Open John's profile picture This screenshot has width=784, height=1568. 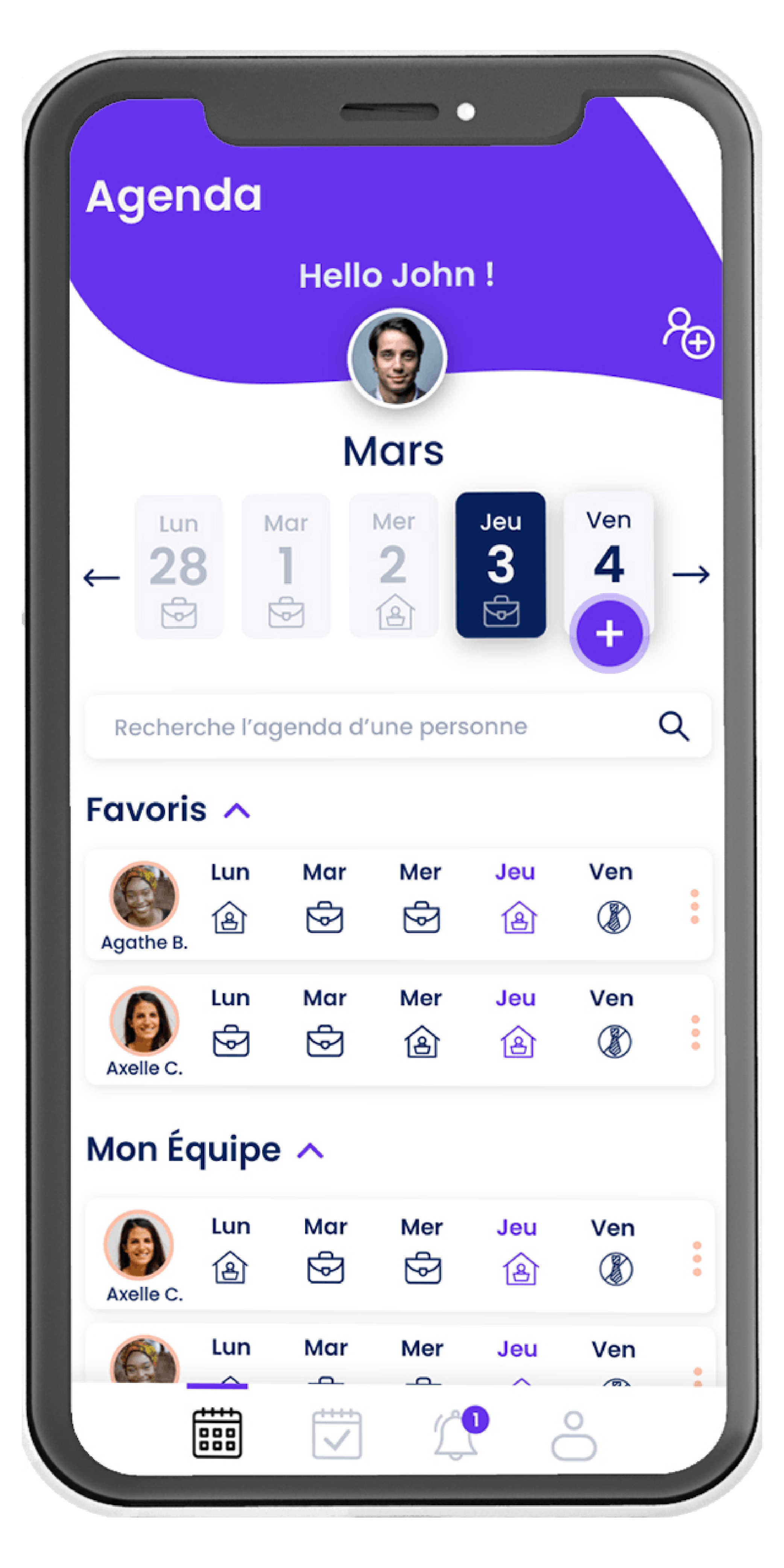tap(397, 358)
